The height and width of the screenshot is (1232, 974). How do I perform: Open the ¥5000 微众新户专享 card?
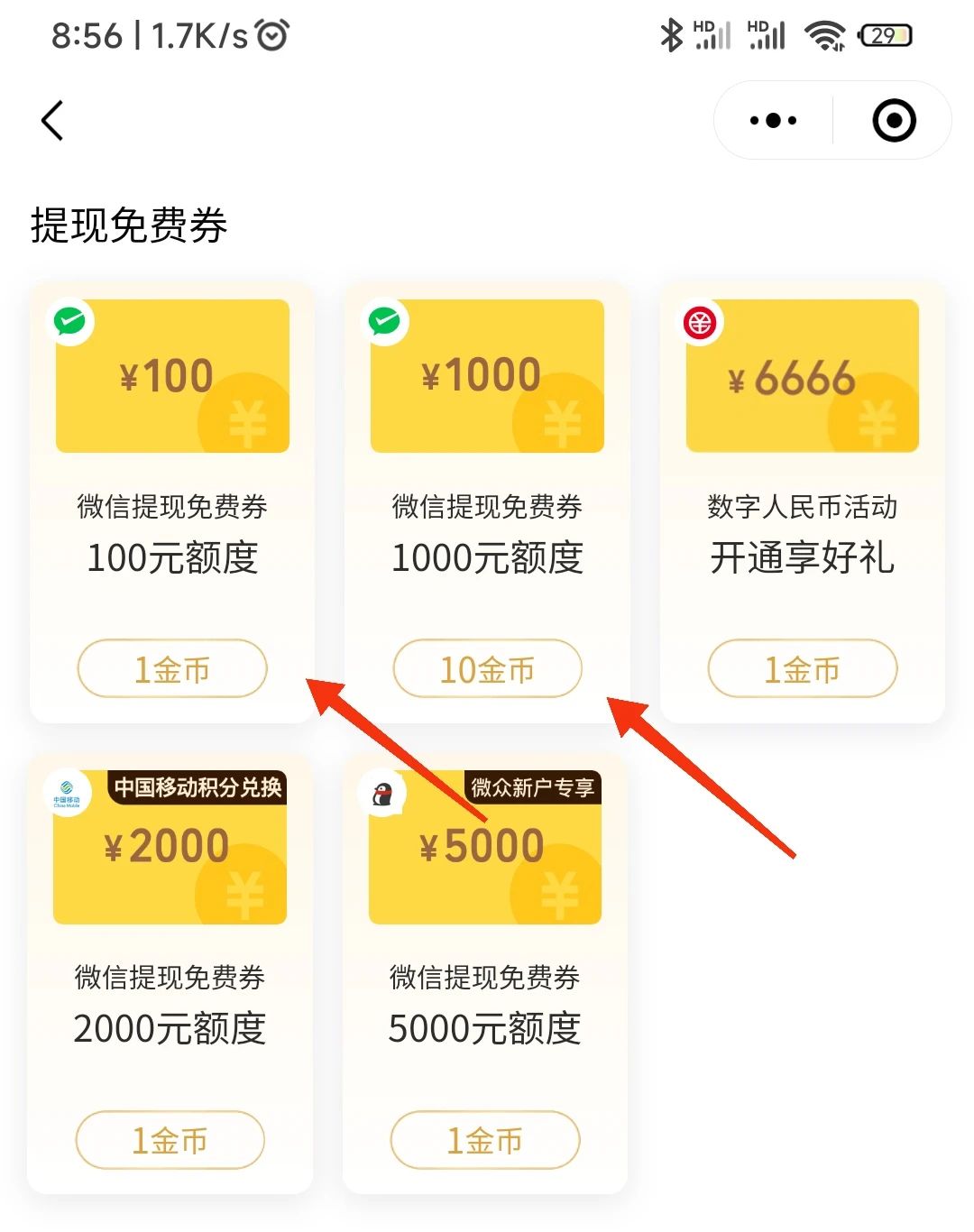point(484,849)
